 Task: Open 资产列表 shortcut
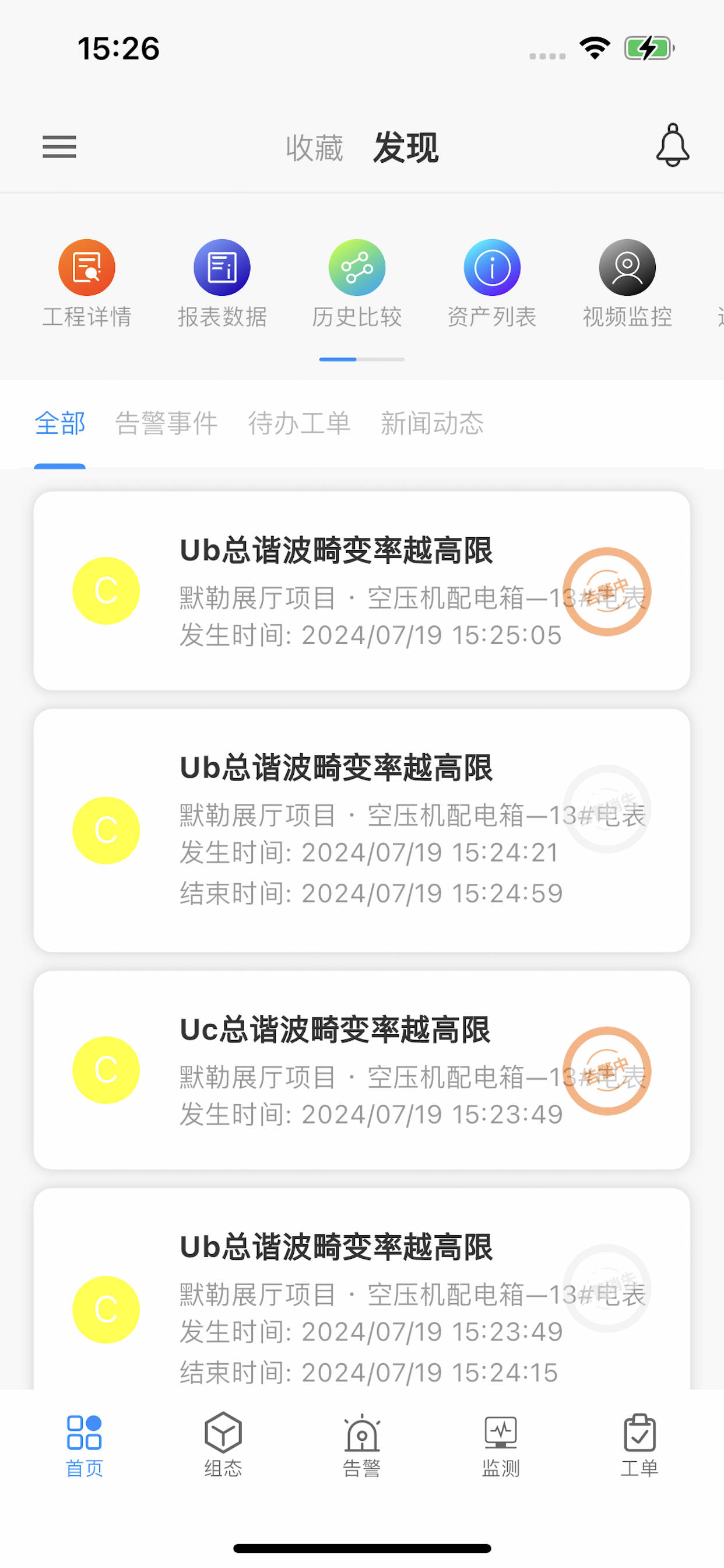pos(492,283)
